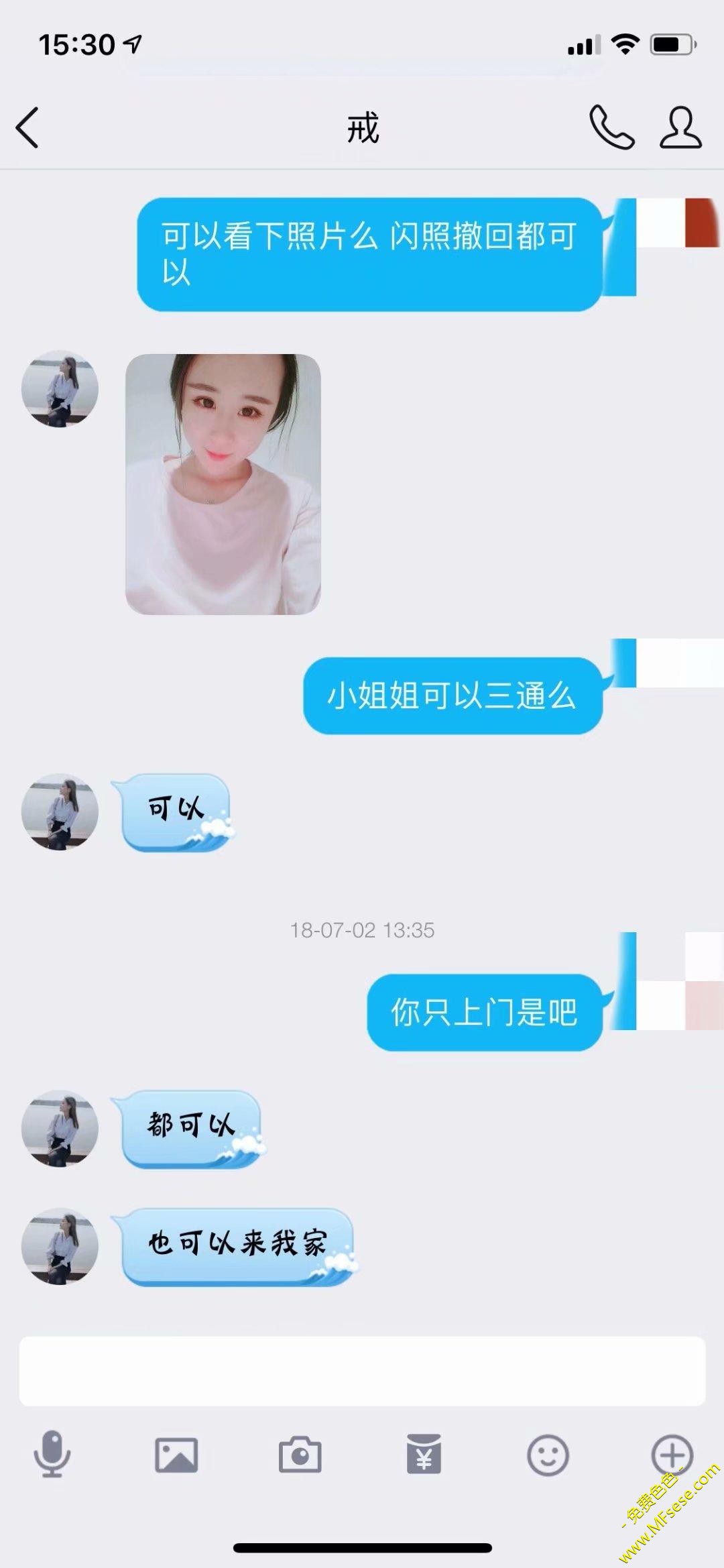The width and height of the screenshot is (724, 1568).
Task: Open the sender's avatar beside the photo
Action: [x=60, y=388]
